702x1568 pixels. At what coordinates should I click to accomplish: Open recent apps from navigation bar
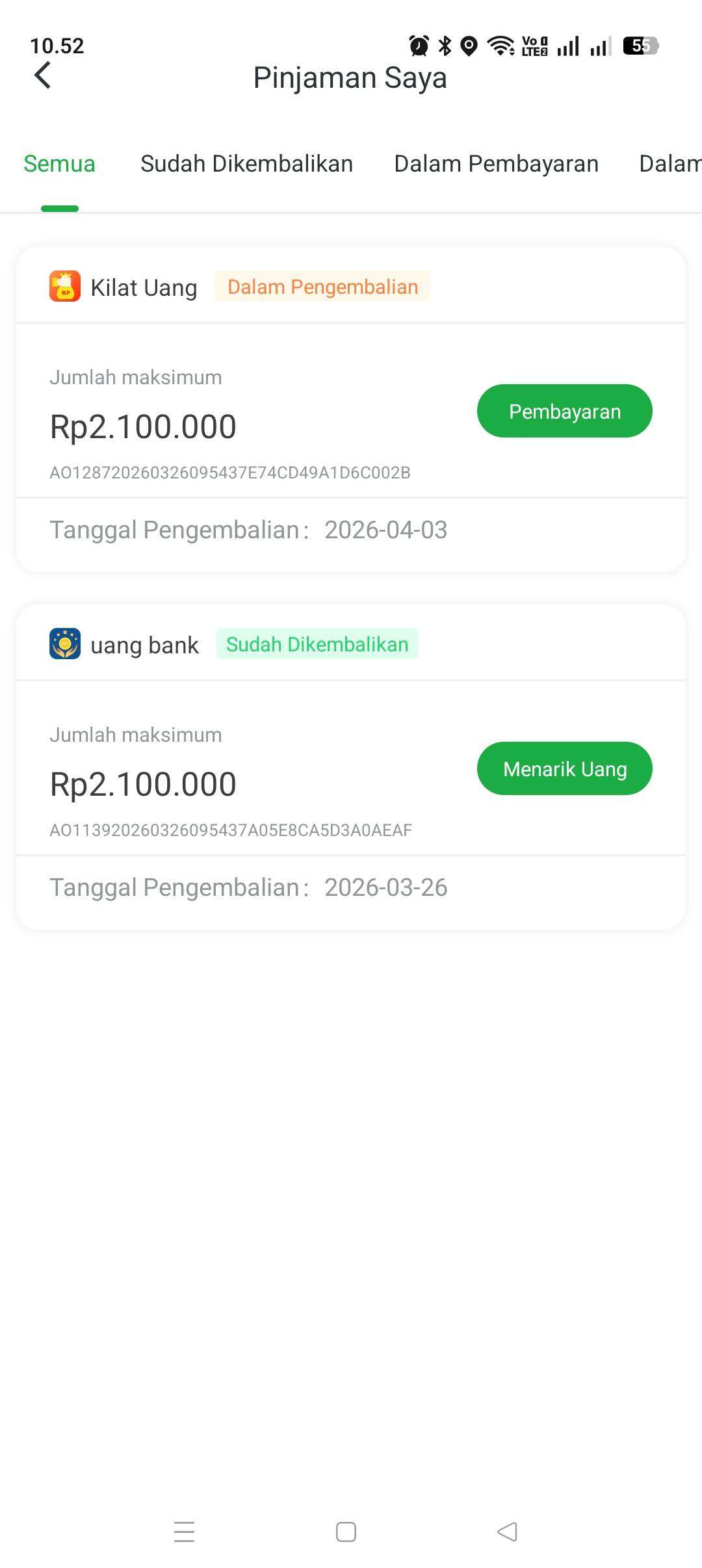185,1532
